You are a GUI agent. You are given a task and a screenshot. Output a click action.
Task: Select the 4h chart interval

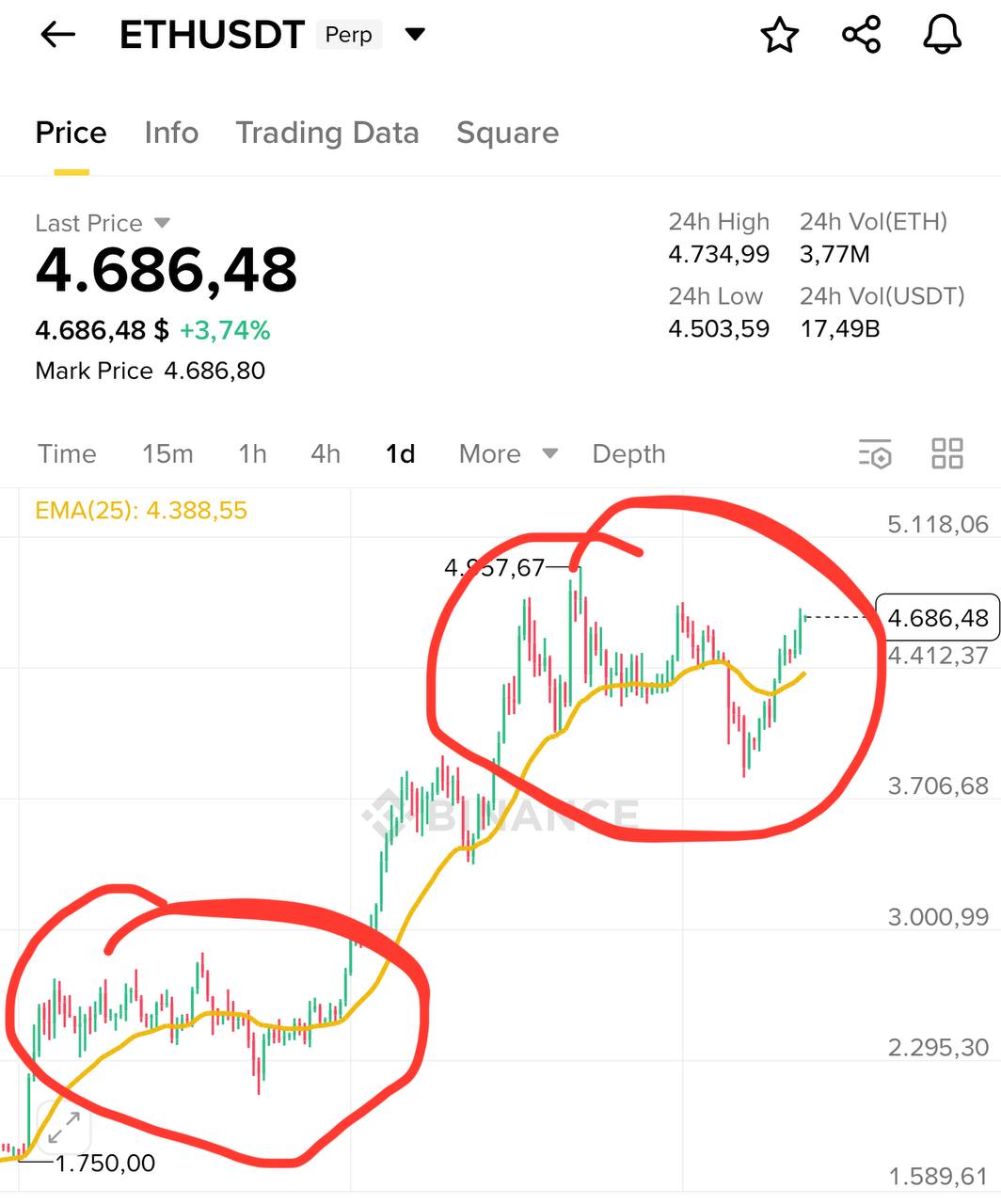pos(326,454)
